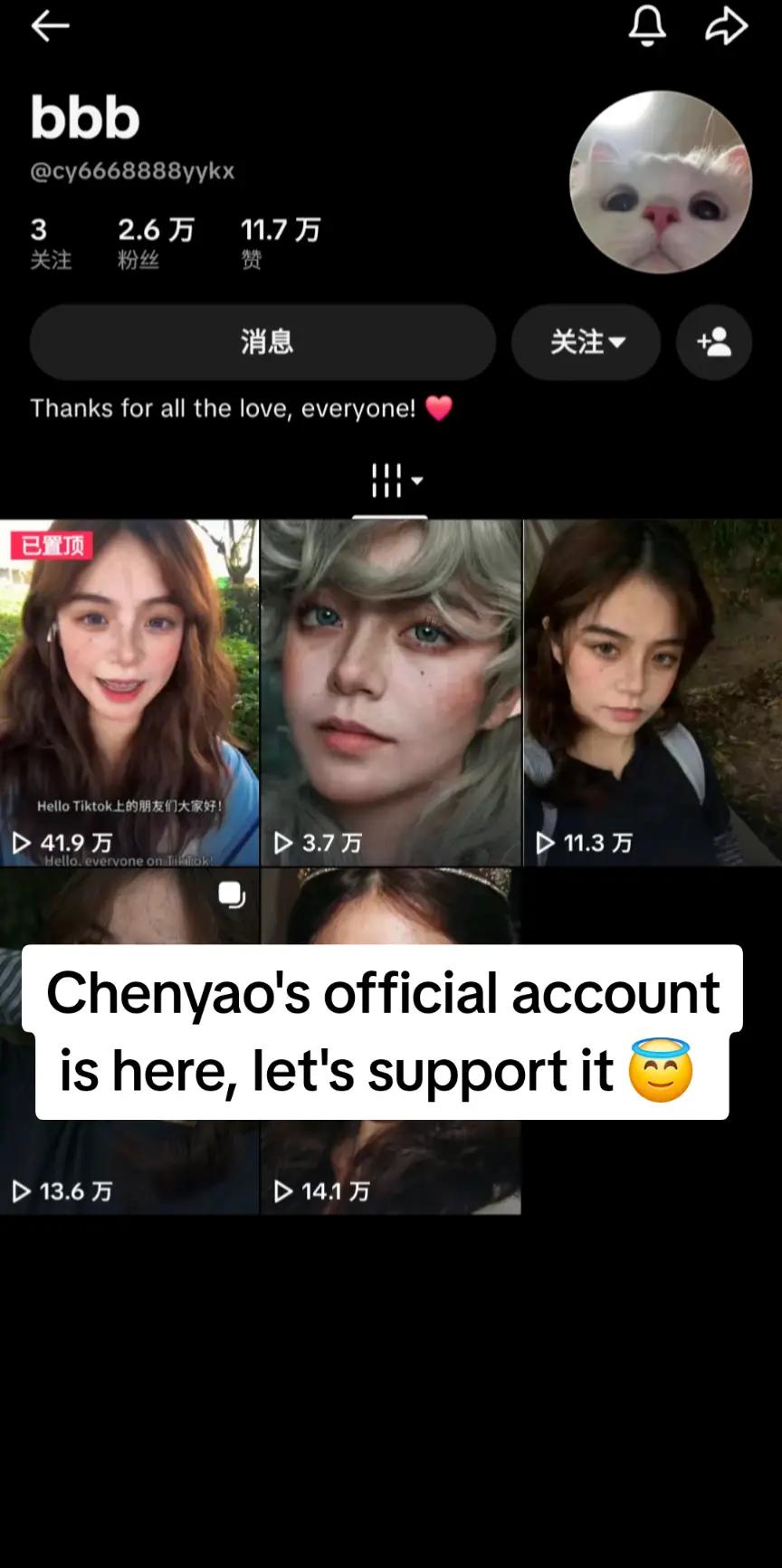The image size is (782, 1568).
Task: View the 3 关注 following list
Action: 51,244
